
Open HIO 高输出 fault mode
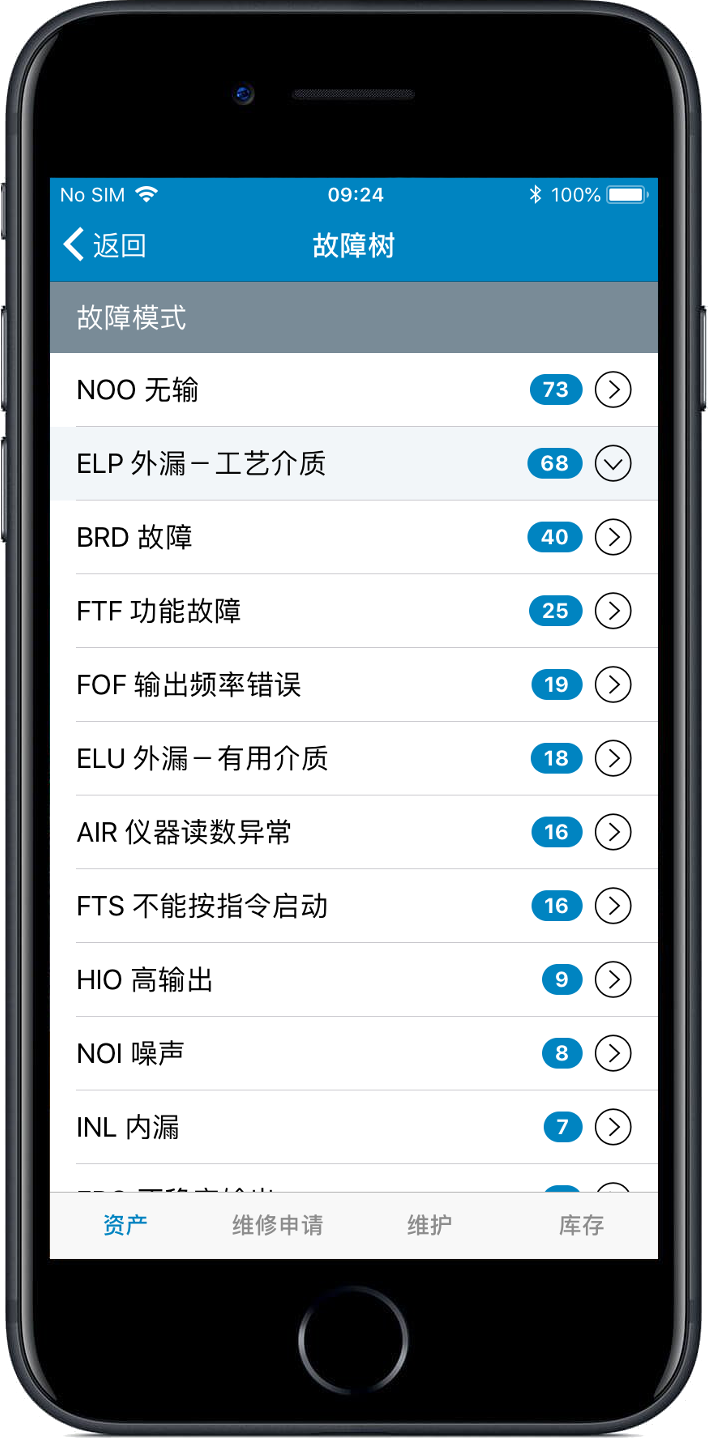click(x=354, y=980)
